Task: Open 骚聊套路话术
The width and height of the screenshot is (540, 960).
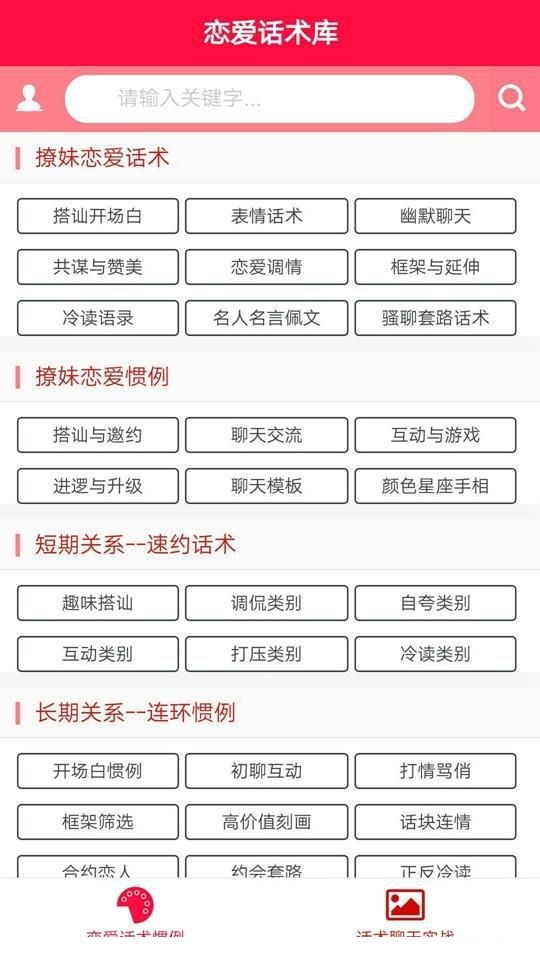Action: coord(435,318)
